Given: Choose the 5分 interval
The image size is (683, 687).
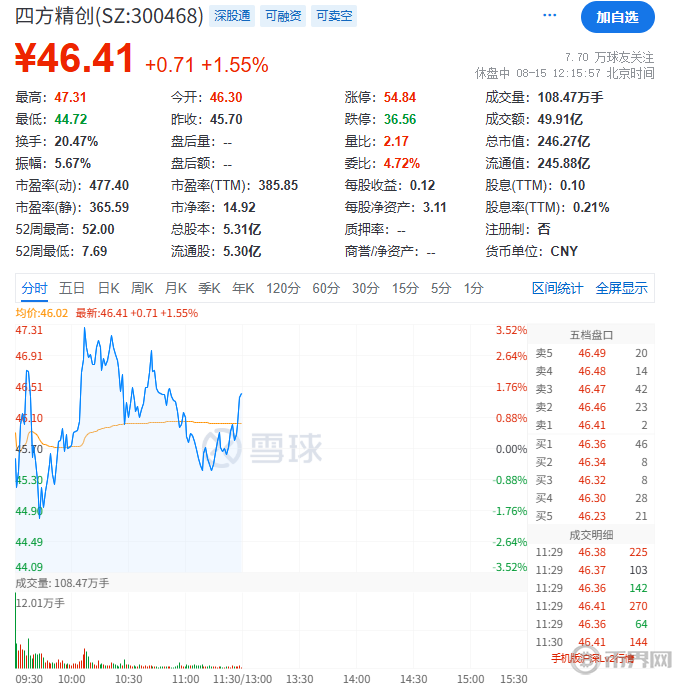Looking at the screenshot, I should (x=441, y=288).
